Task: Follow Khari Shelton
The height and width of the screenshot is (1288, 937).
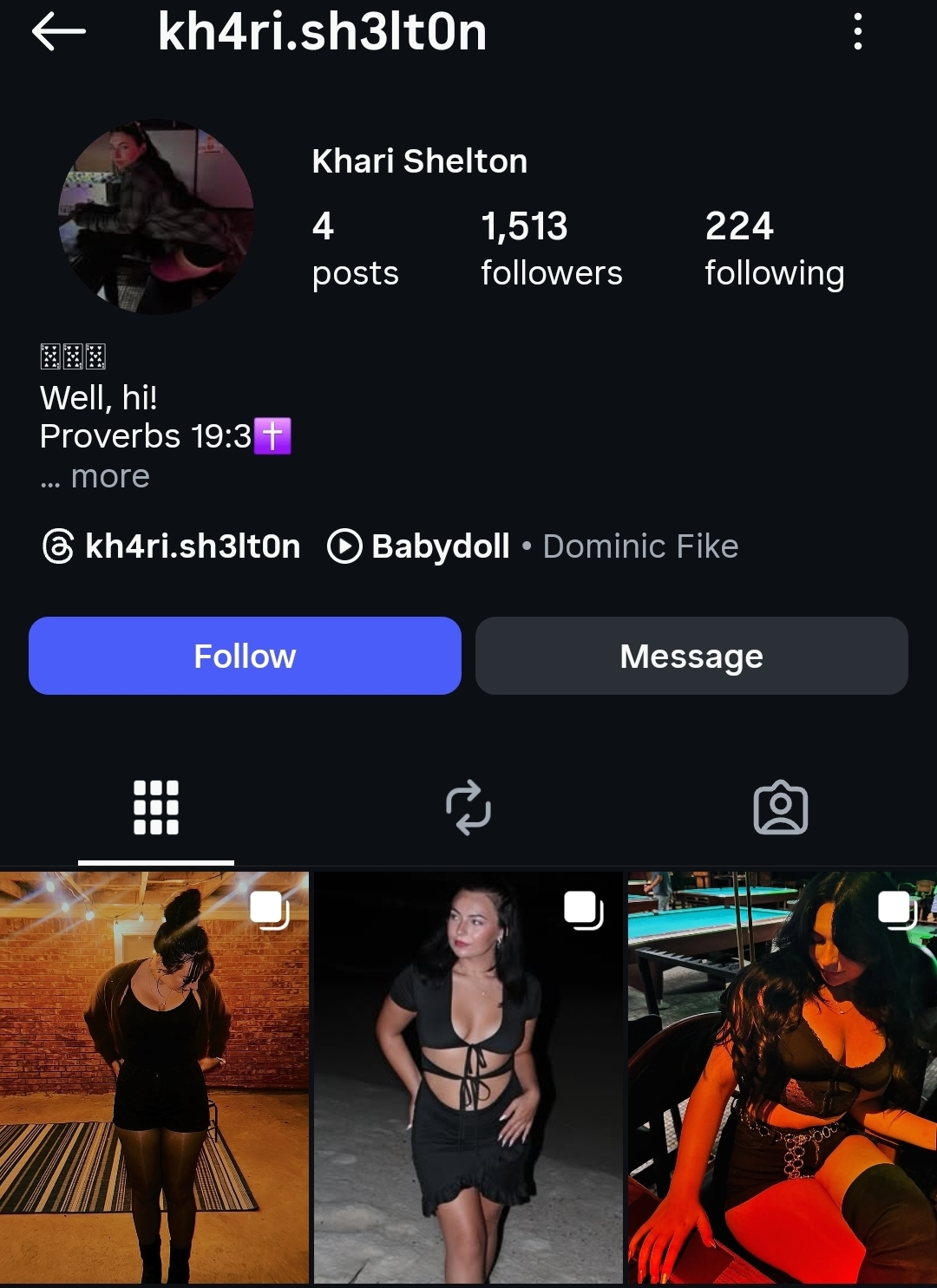Action: coord(245,656)
